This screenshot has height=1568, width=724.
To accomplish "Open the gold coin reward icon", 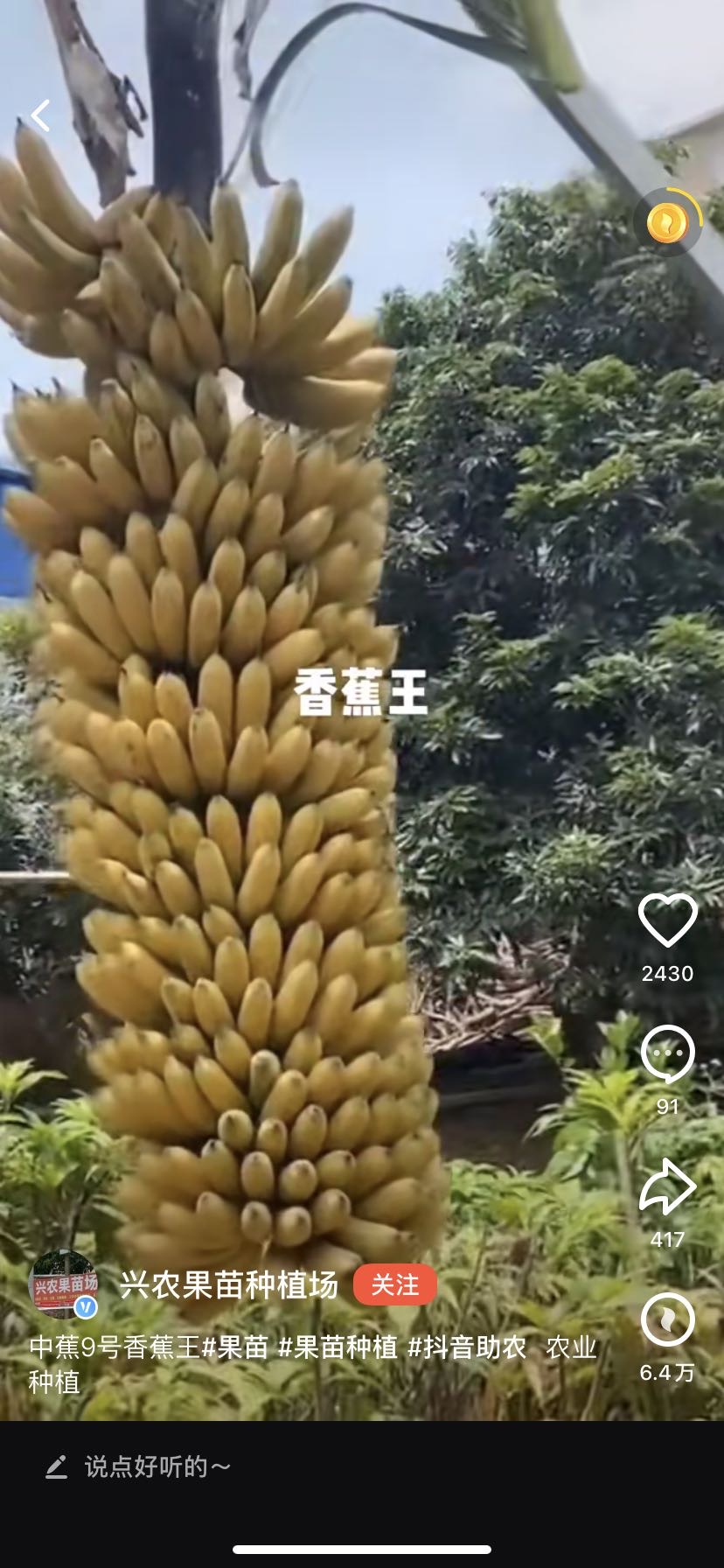I will click(x=668, y=222).
